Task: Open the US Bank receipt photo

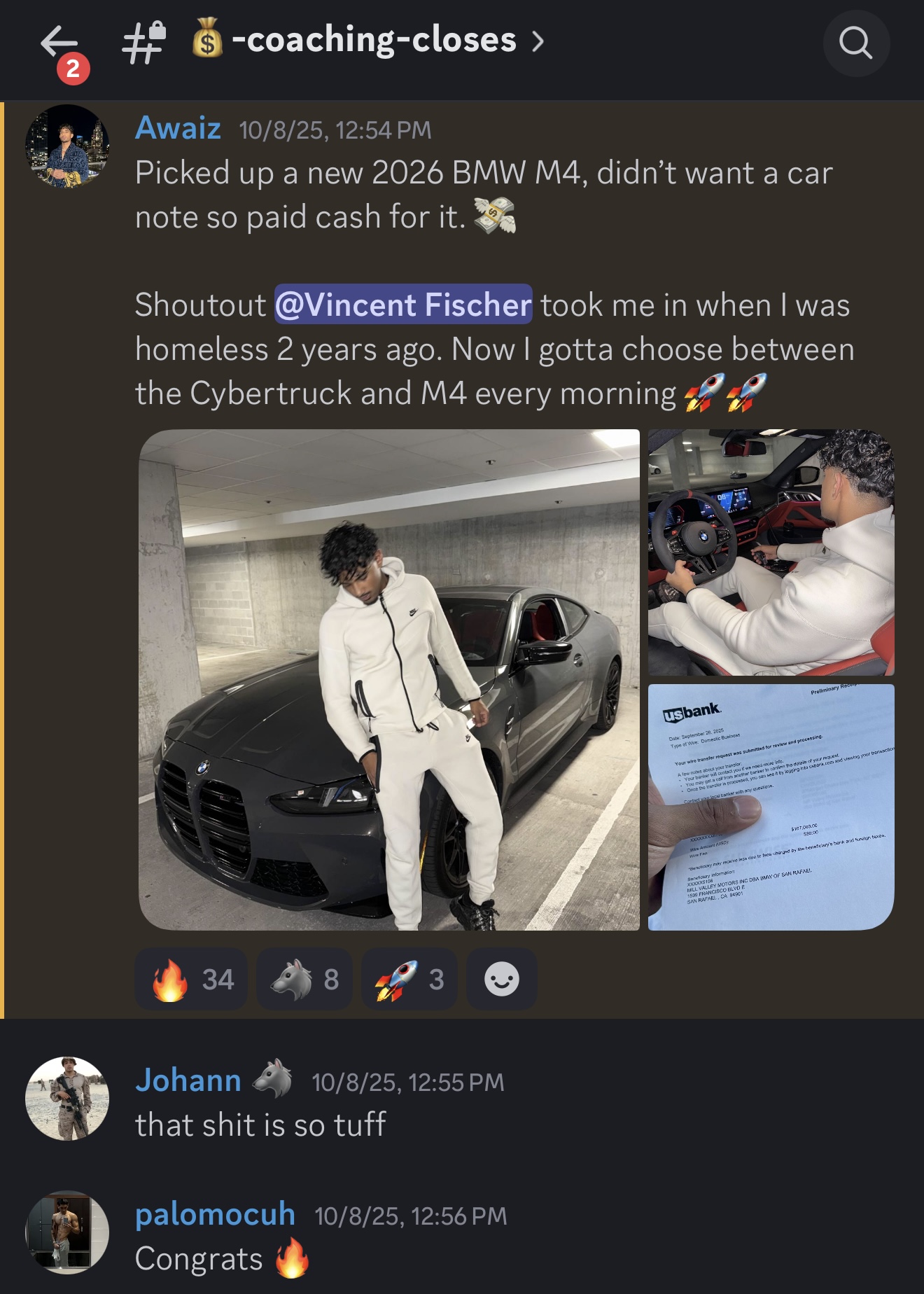Action: 771,807
